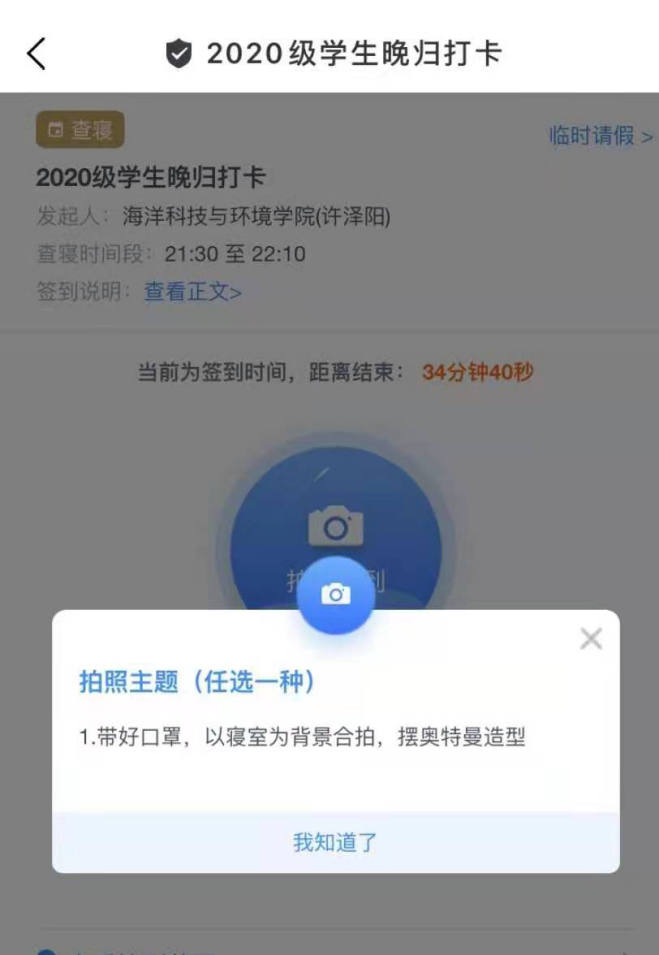Confirm with the 我知道了 button

[336, 842]
